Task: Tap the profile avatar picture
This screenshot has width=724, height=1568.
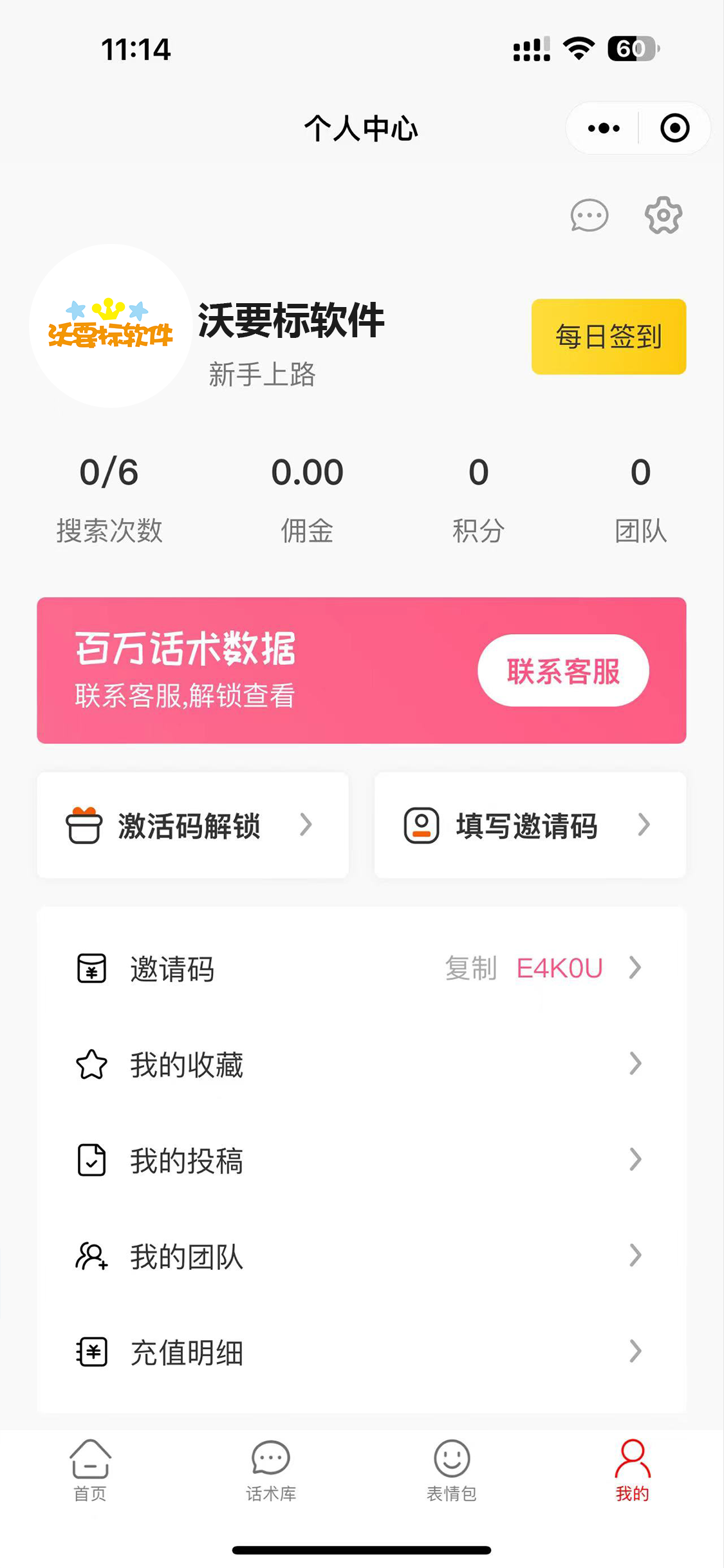Action: (x=111, y=326)
